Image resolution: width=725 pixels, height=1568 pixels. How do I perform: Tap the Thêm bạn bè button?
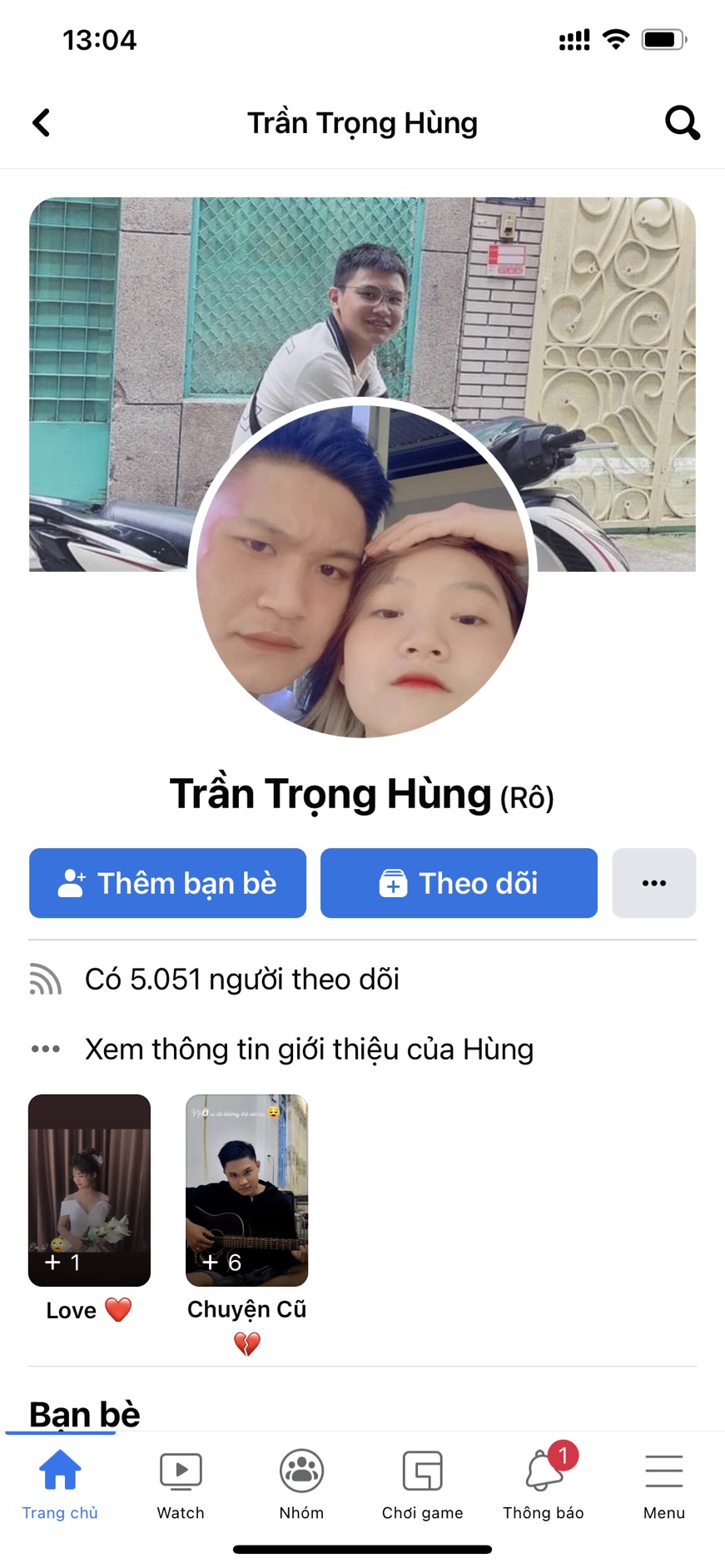point(167,883)
